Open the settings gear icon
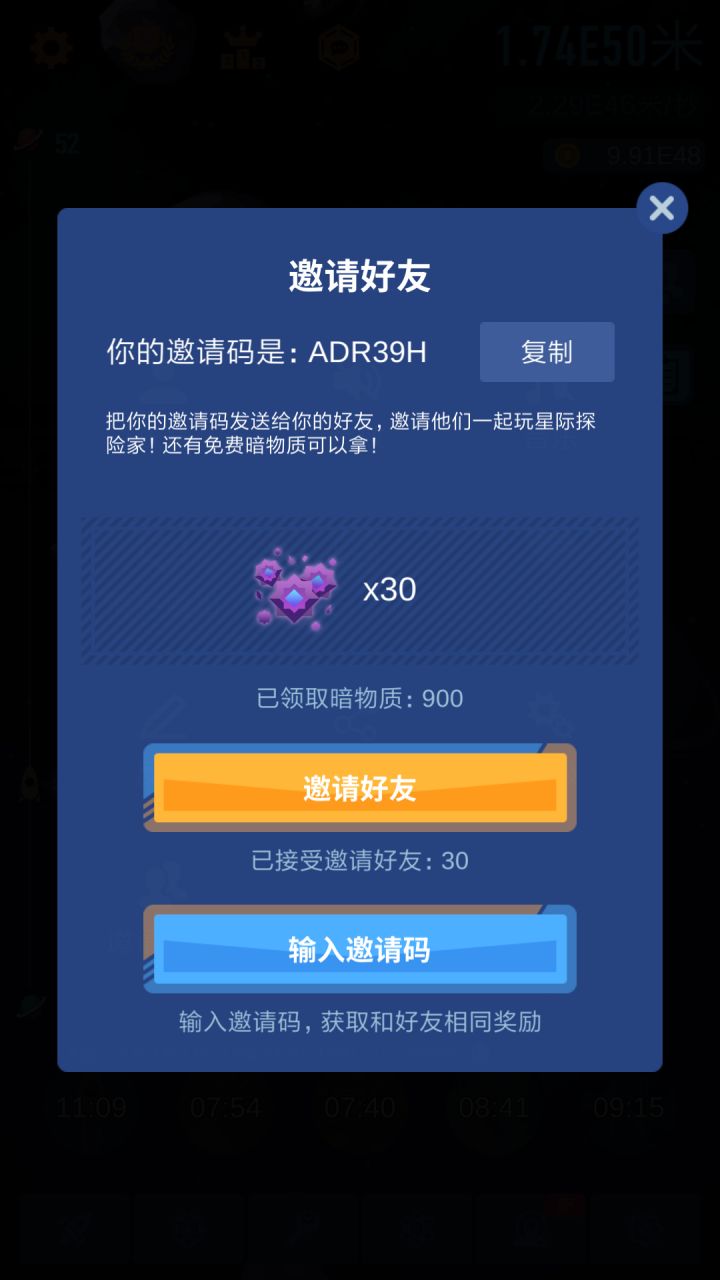The height and width of the screenshot is (1280, 720). tap(50, 47)
